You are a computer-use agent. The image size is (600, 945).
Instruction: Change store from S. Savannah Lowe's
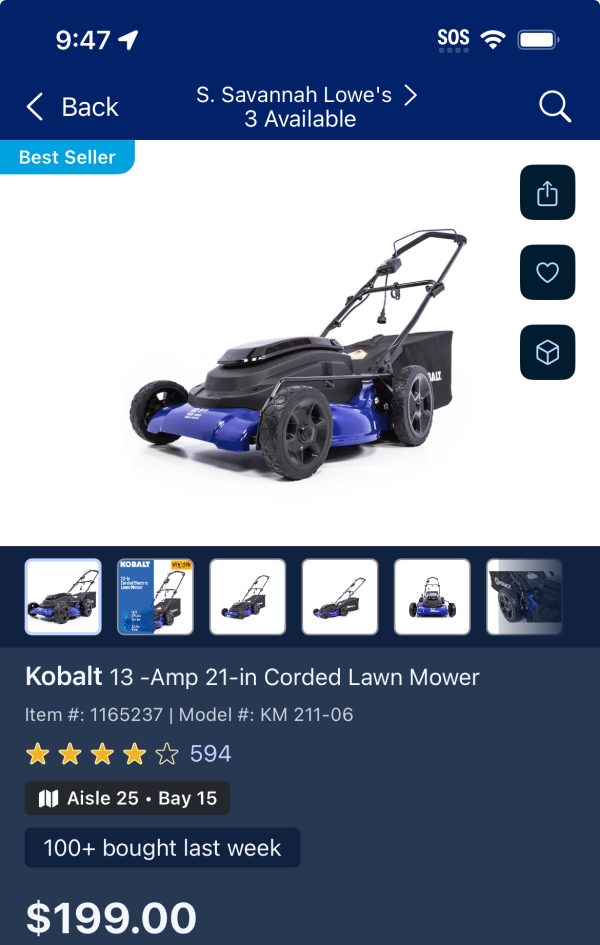(x=306, y=107)
